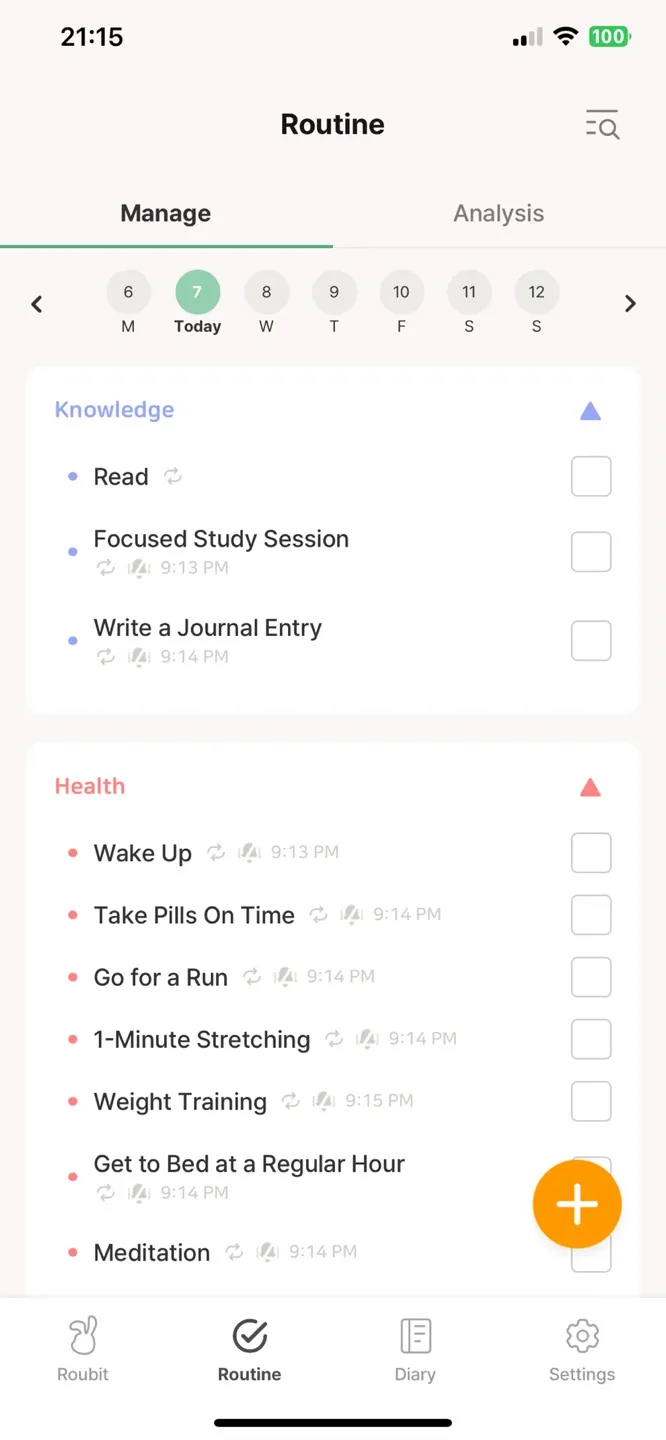The width and height of the screenshot is (666, 1440).
Task: Open the Roubit tab
Action: (83, 1349)
